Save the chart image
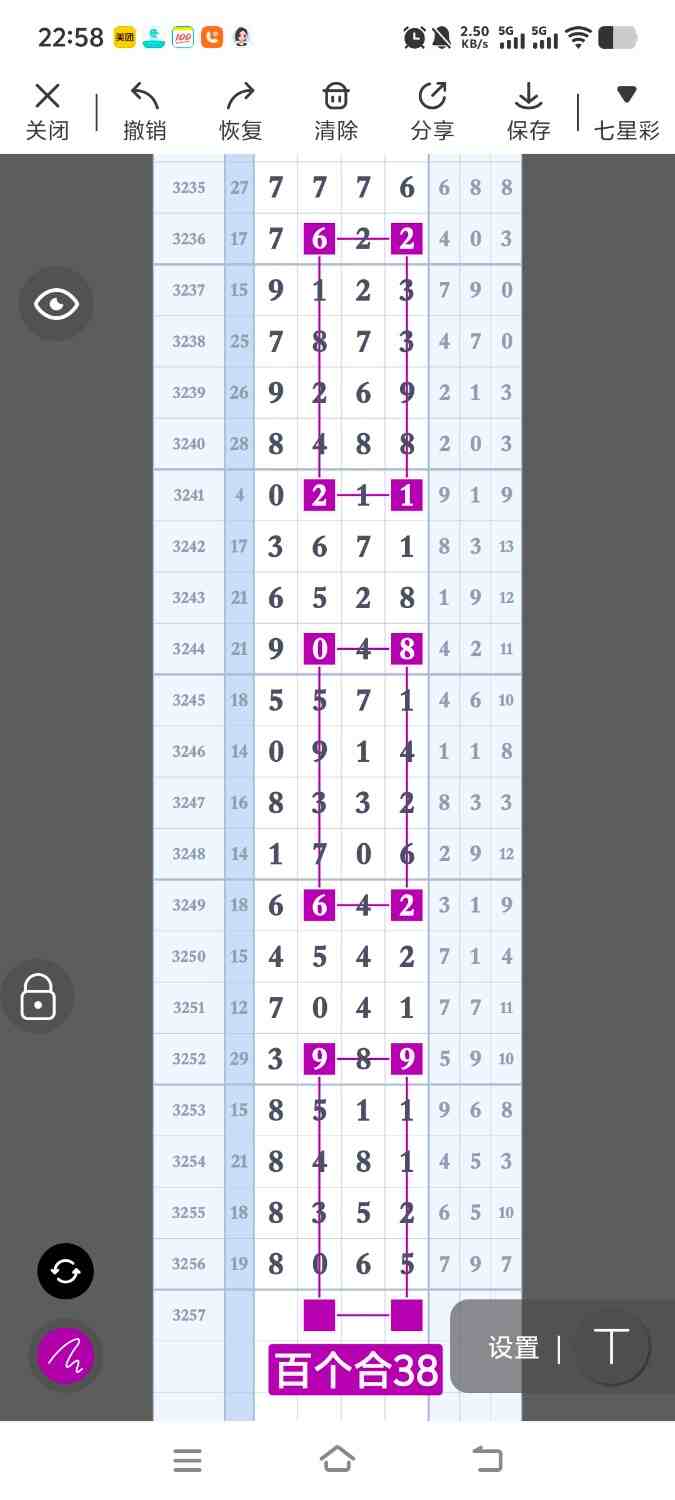 click(528, 110)
